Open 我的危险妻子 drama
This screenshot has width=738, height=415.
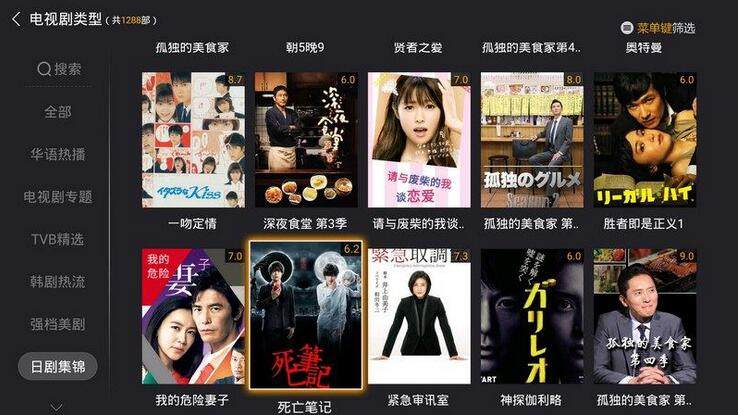[x=192, y=317]
